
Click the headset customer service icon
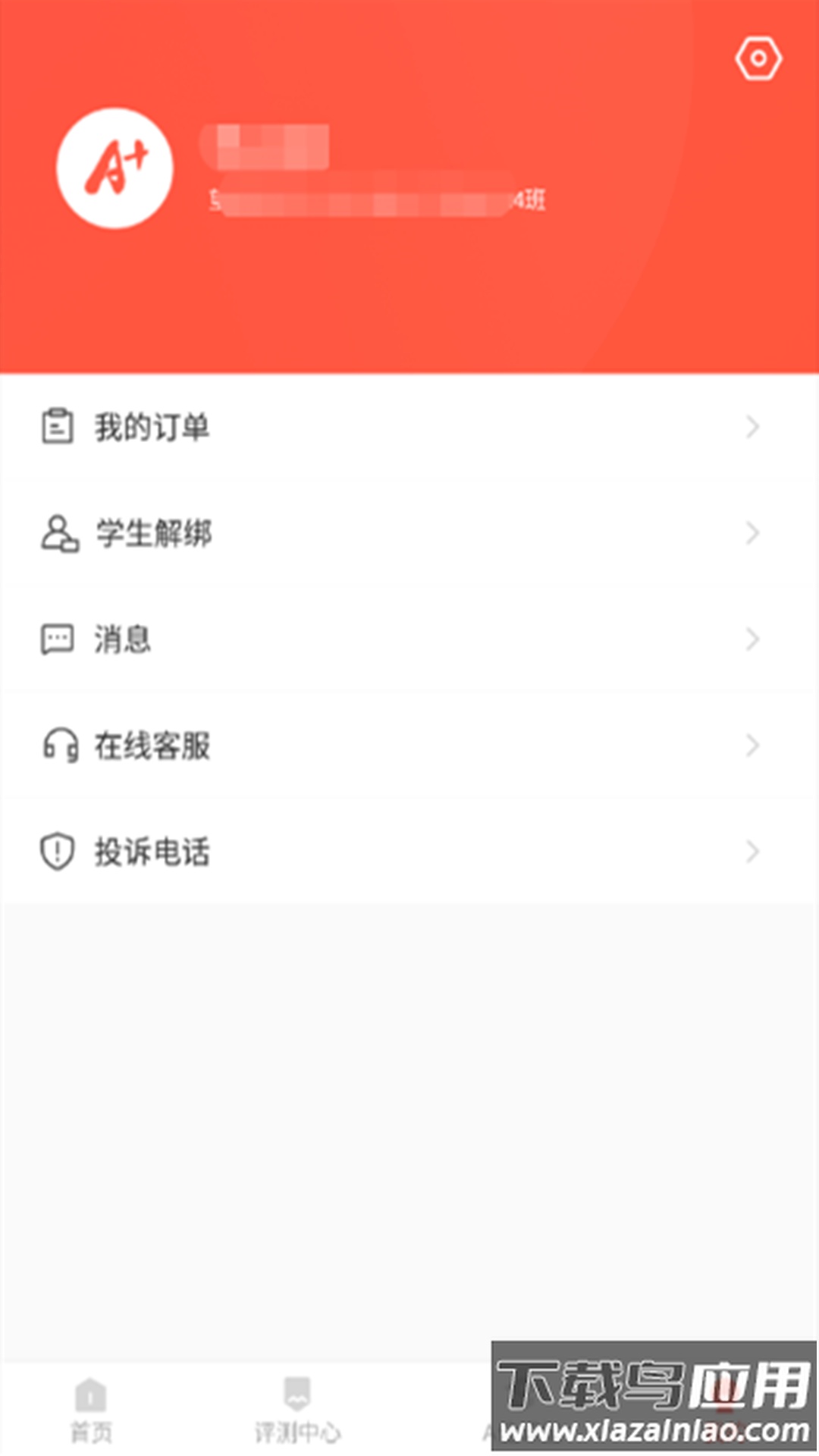[x=58, y=745]
